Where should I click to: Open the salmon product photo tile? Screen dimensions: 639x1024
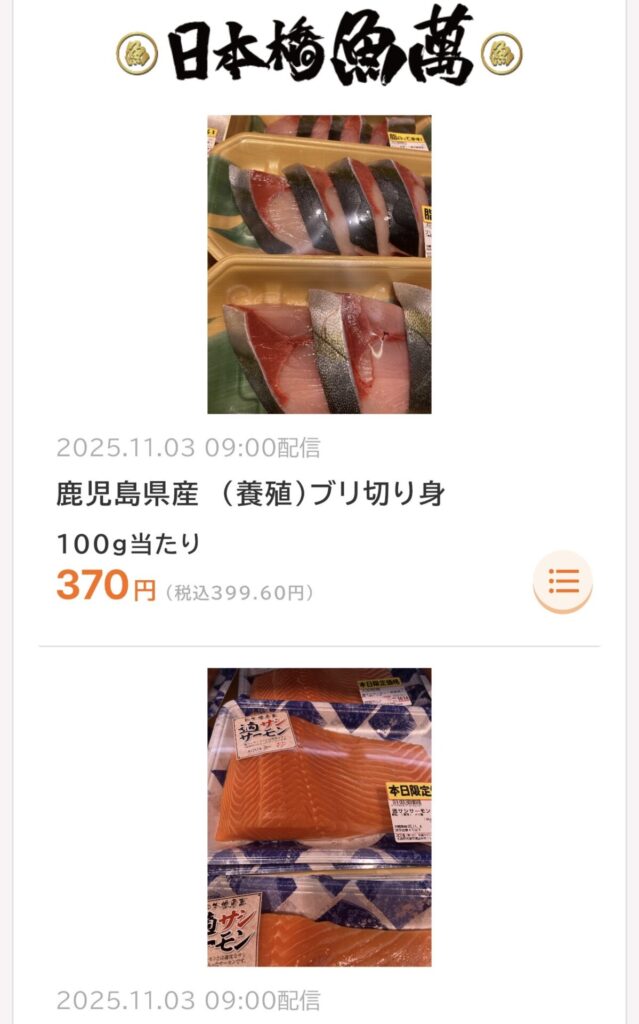click(319, 816)
